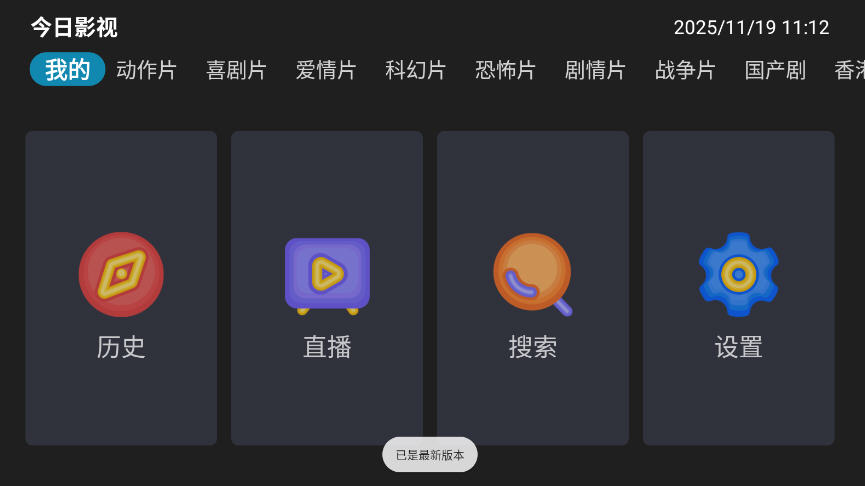Browse the 恐怖片 category
The height and width of the screenshot is (486, 865).
pyautogui.click(x=505, y=70)
